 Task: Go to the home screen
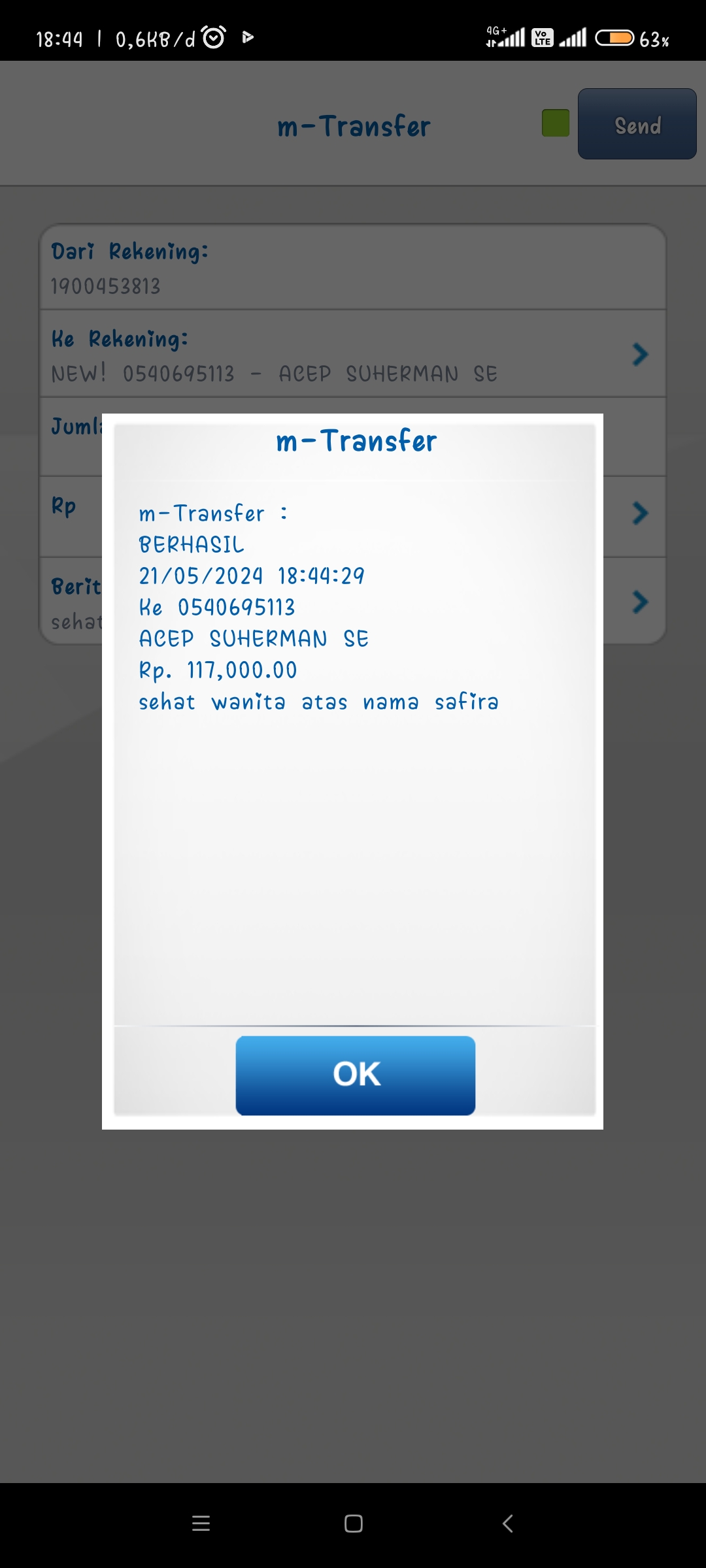click(353, 1524)
